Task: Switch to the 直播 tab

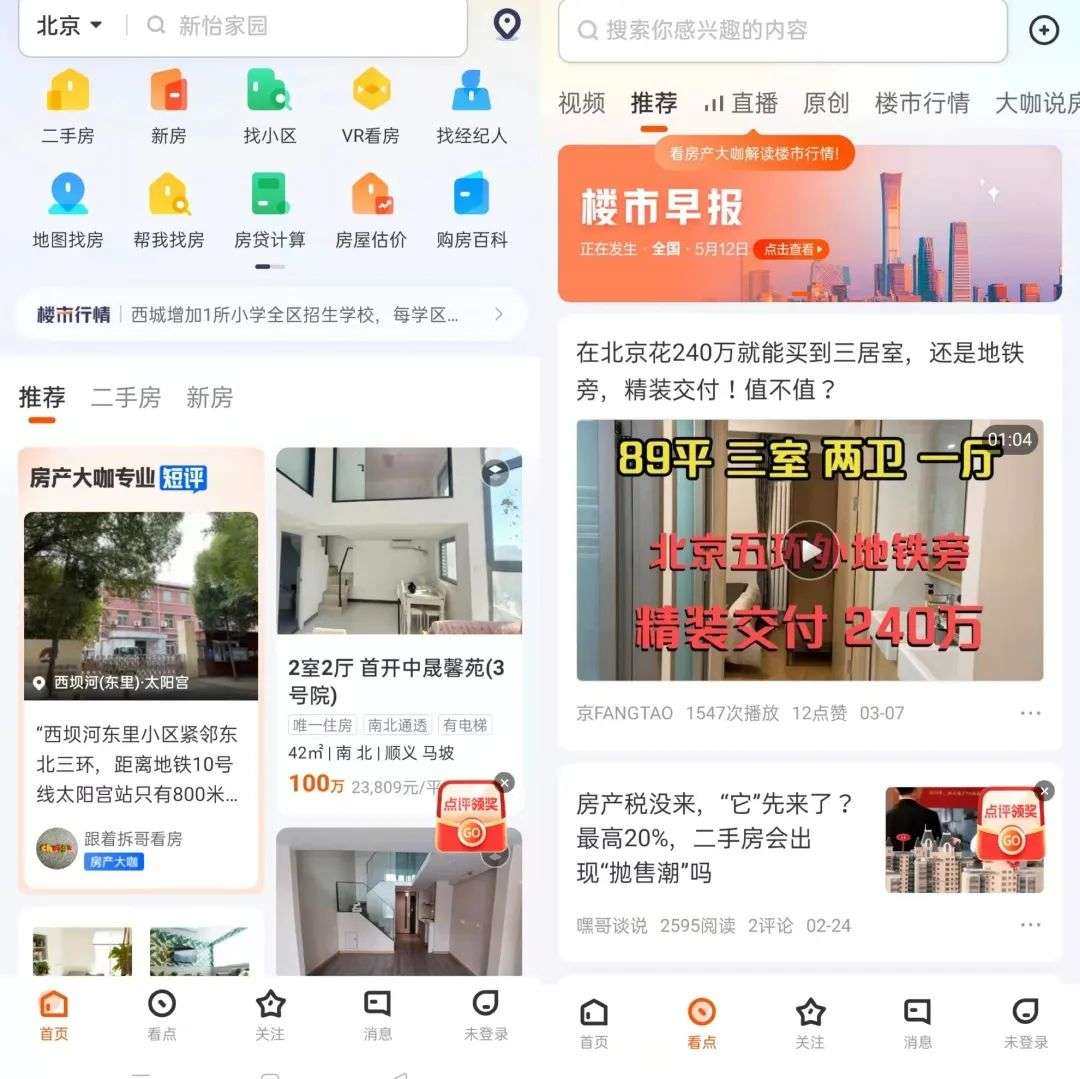Action: click(741, 103)
